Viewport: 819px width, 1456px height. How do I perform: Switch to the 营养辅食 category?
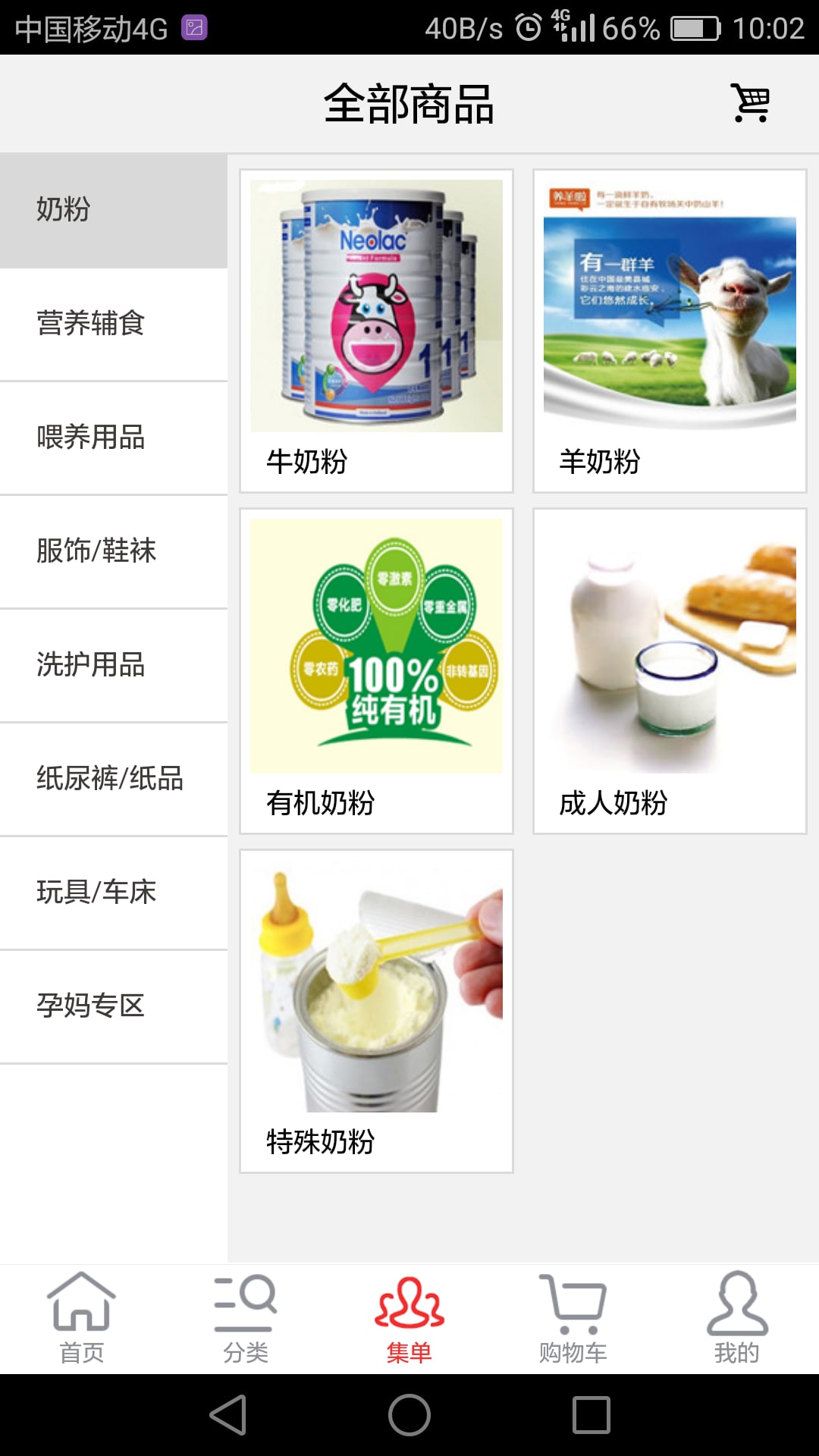point(114,324)
